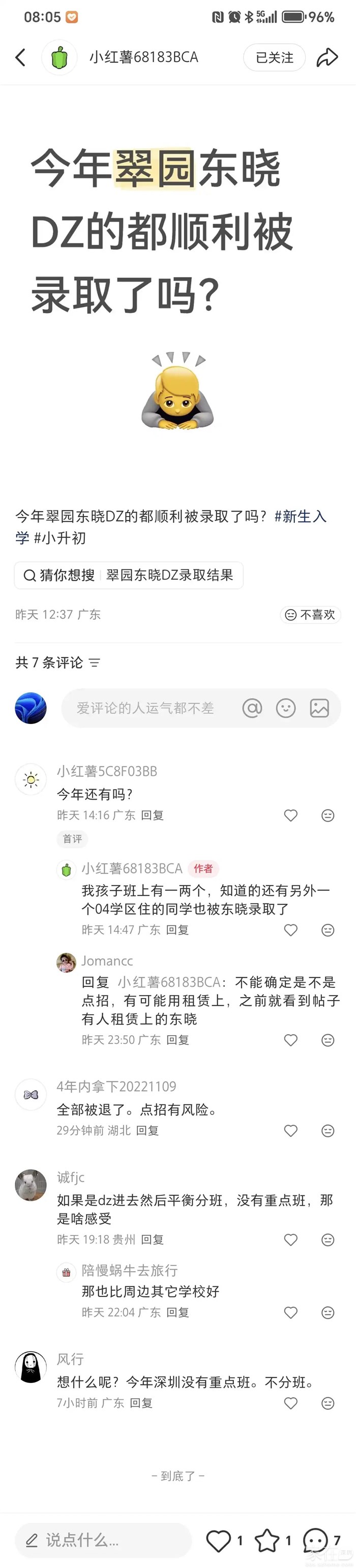Like the comment 全部被退了。点招有风险。
The width and height of the screenshot is (356, 1568).
(291, 1131)
